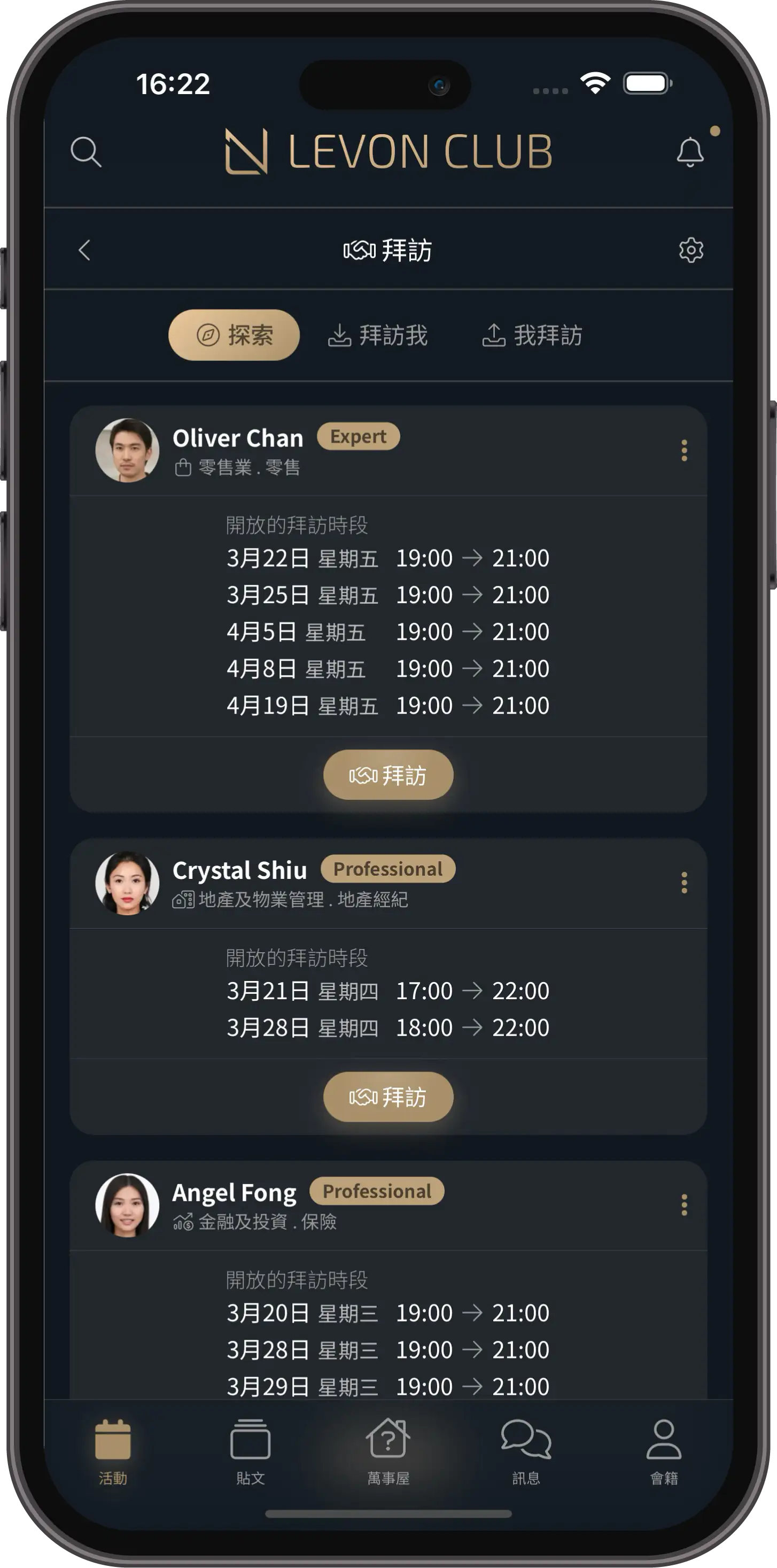Open more options on Oliver Chan's card
The height and width of the screenshot is (1568, 777).
(684, 451)
